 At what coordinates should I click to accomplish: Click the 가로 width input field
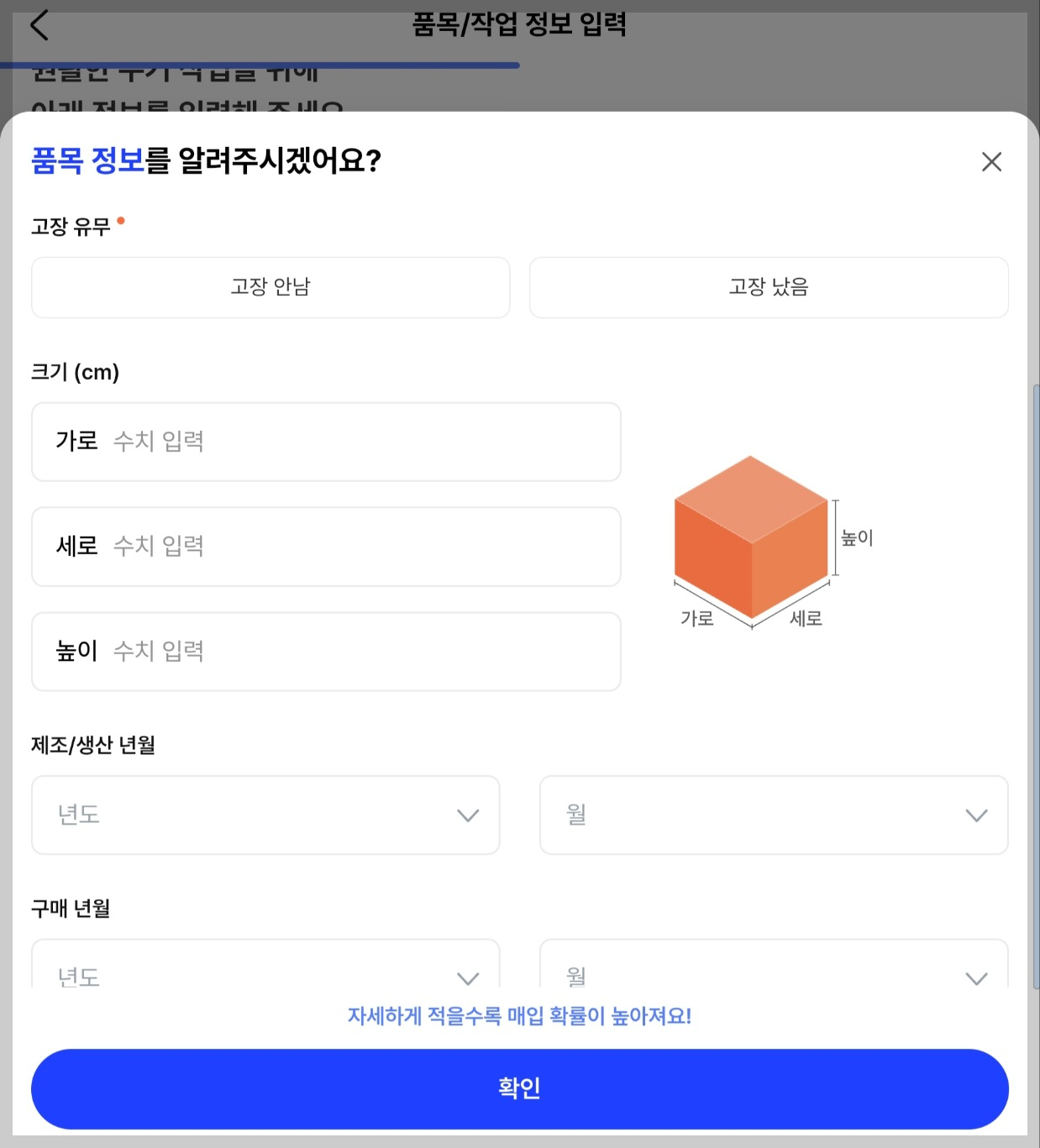point(326,443)
